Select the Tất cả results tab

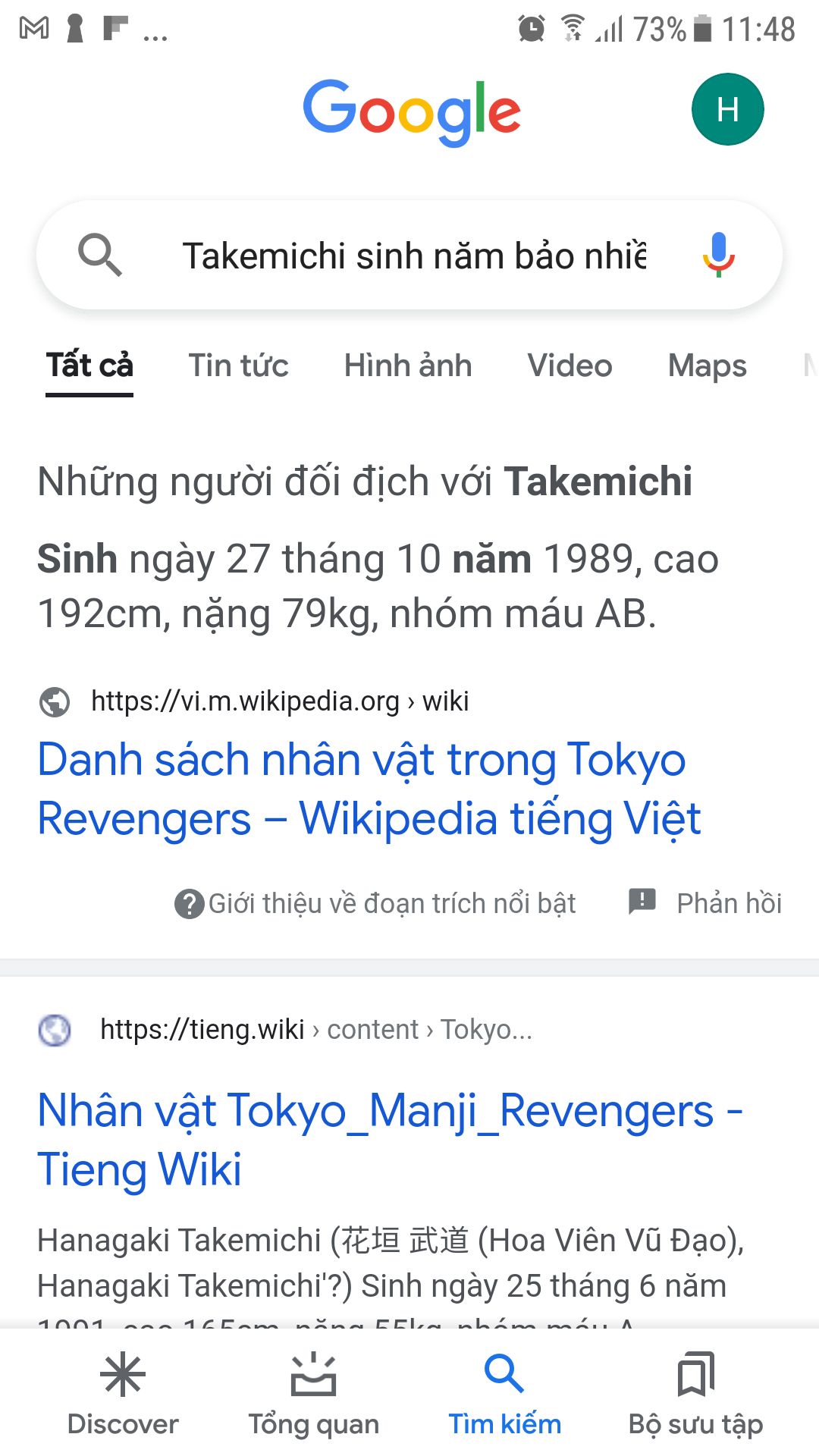tap(89, 366)
